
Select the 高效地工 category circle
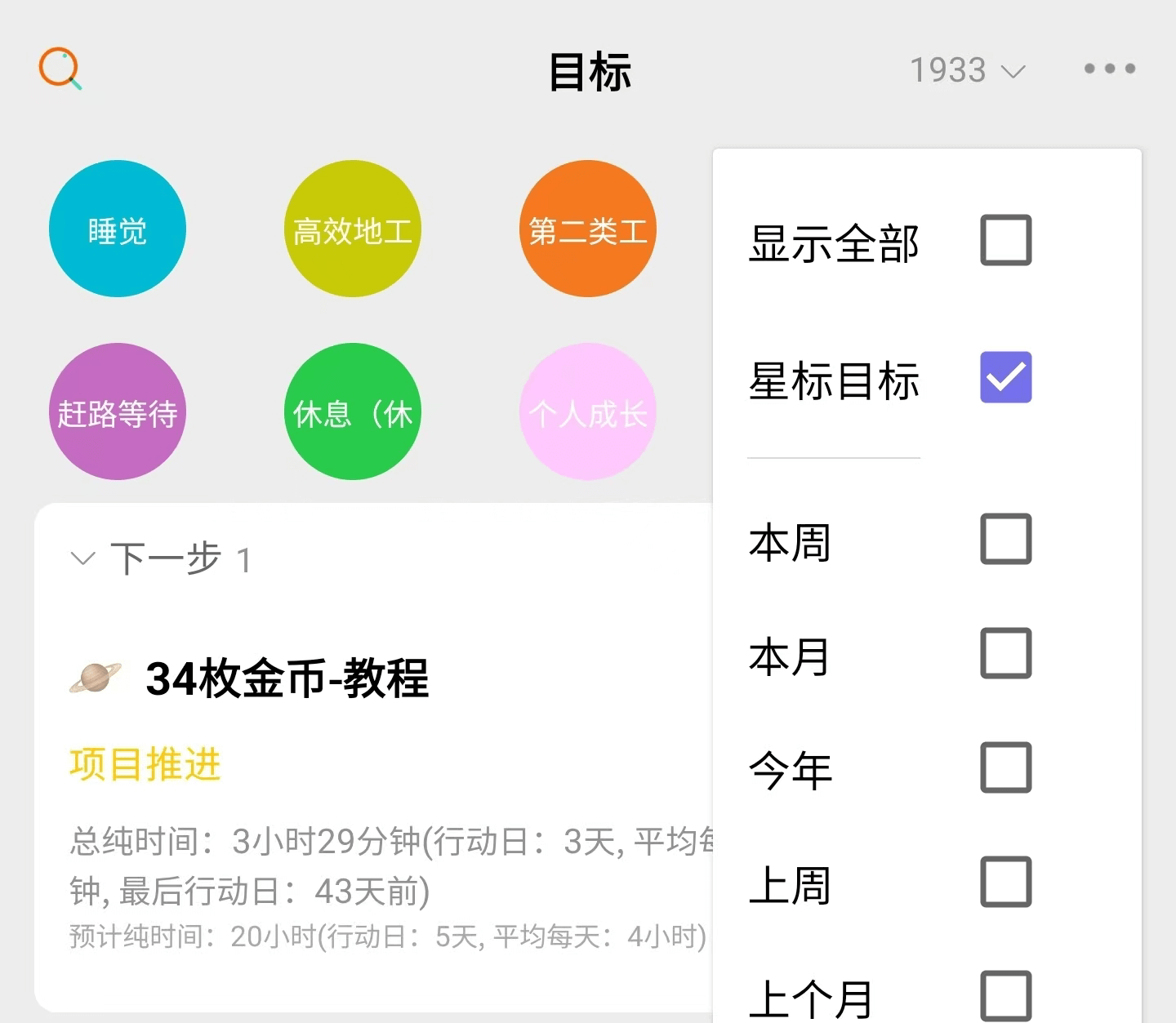click(x=353, y=229)
